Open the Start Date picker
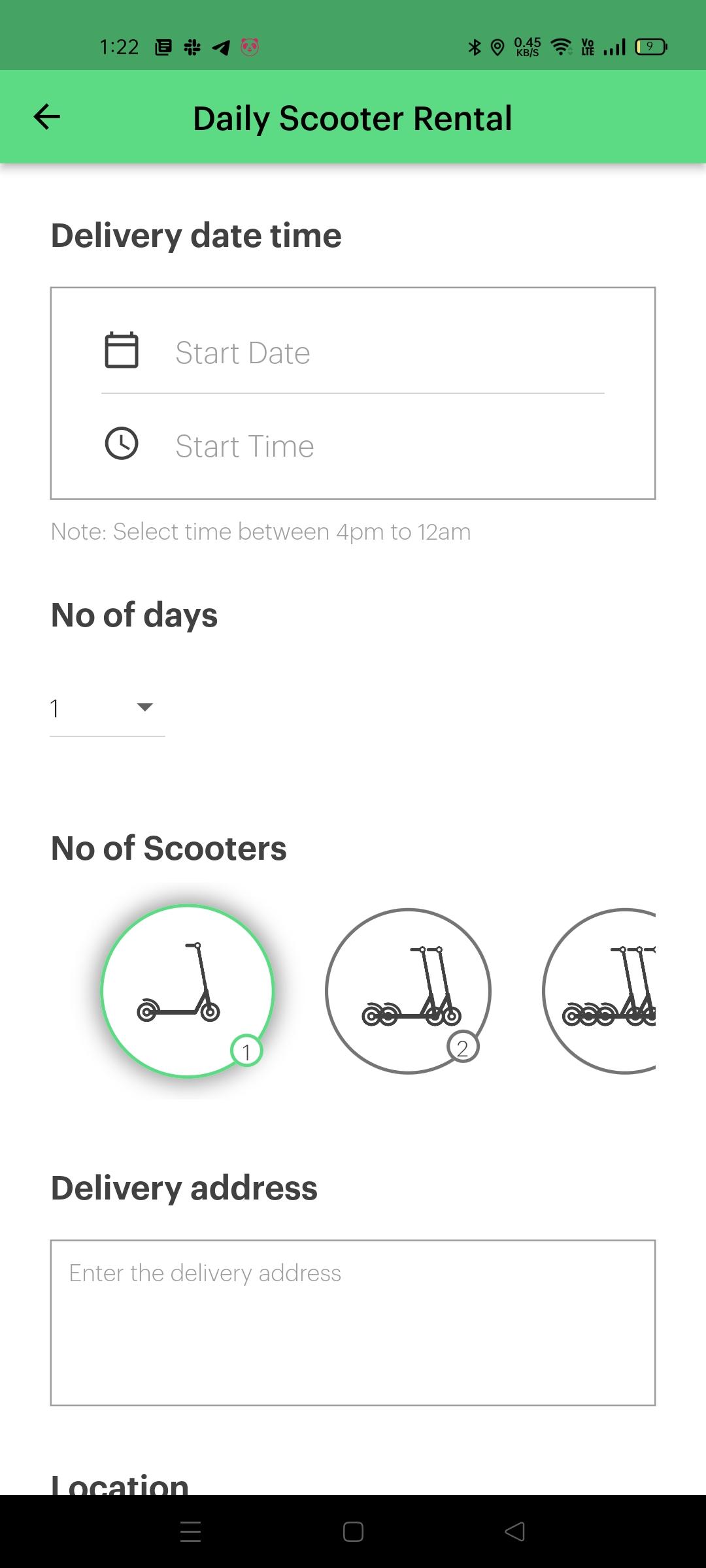The height and width of the screenshot is (1568, 706). [x=353, y=353]
